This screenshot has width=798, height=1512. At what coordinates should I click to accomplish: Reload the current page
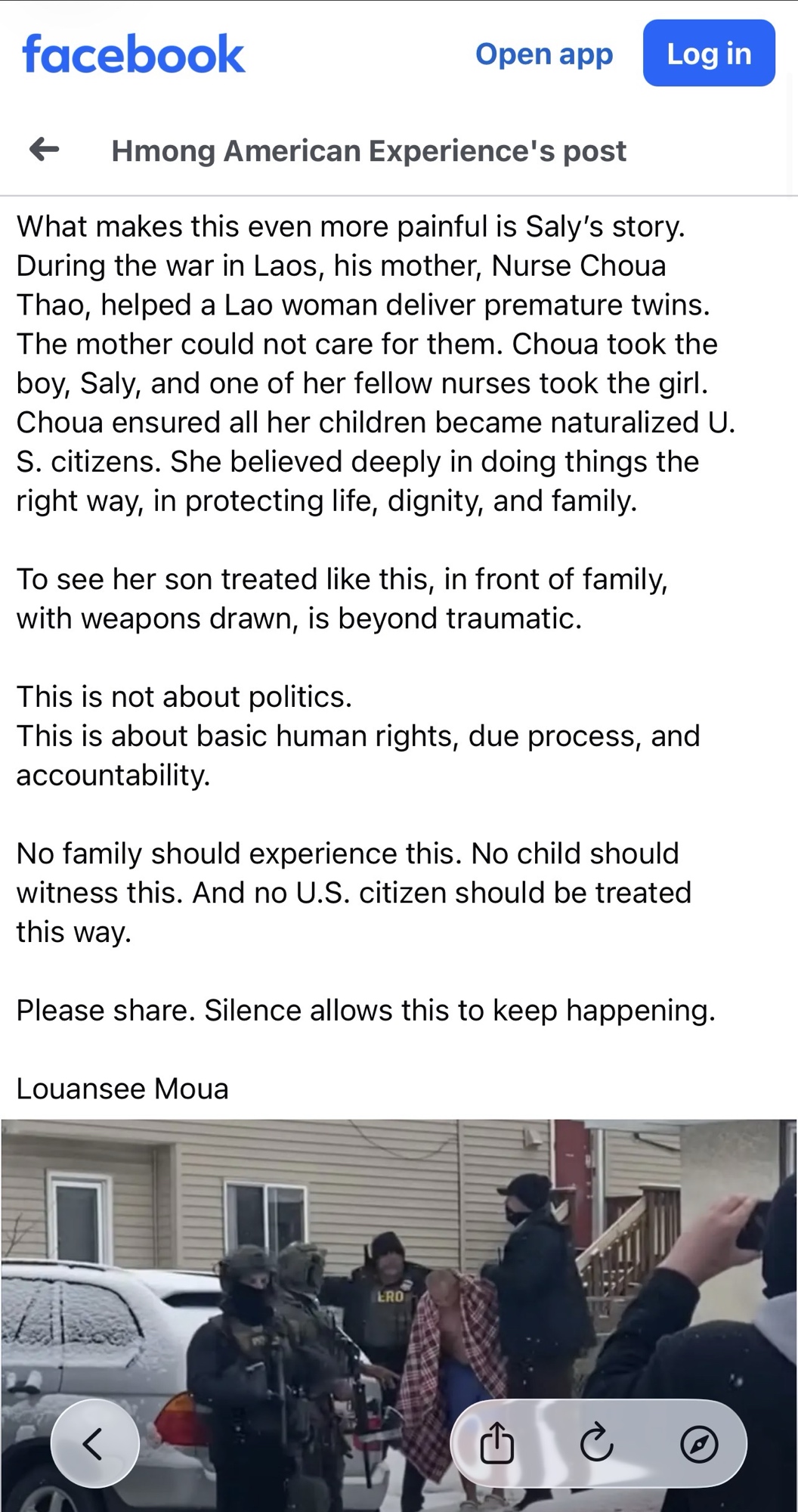pos(597,1444)
